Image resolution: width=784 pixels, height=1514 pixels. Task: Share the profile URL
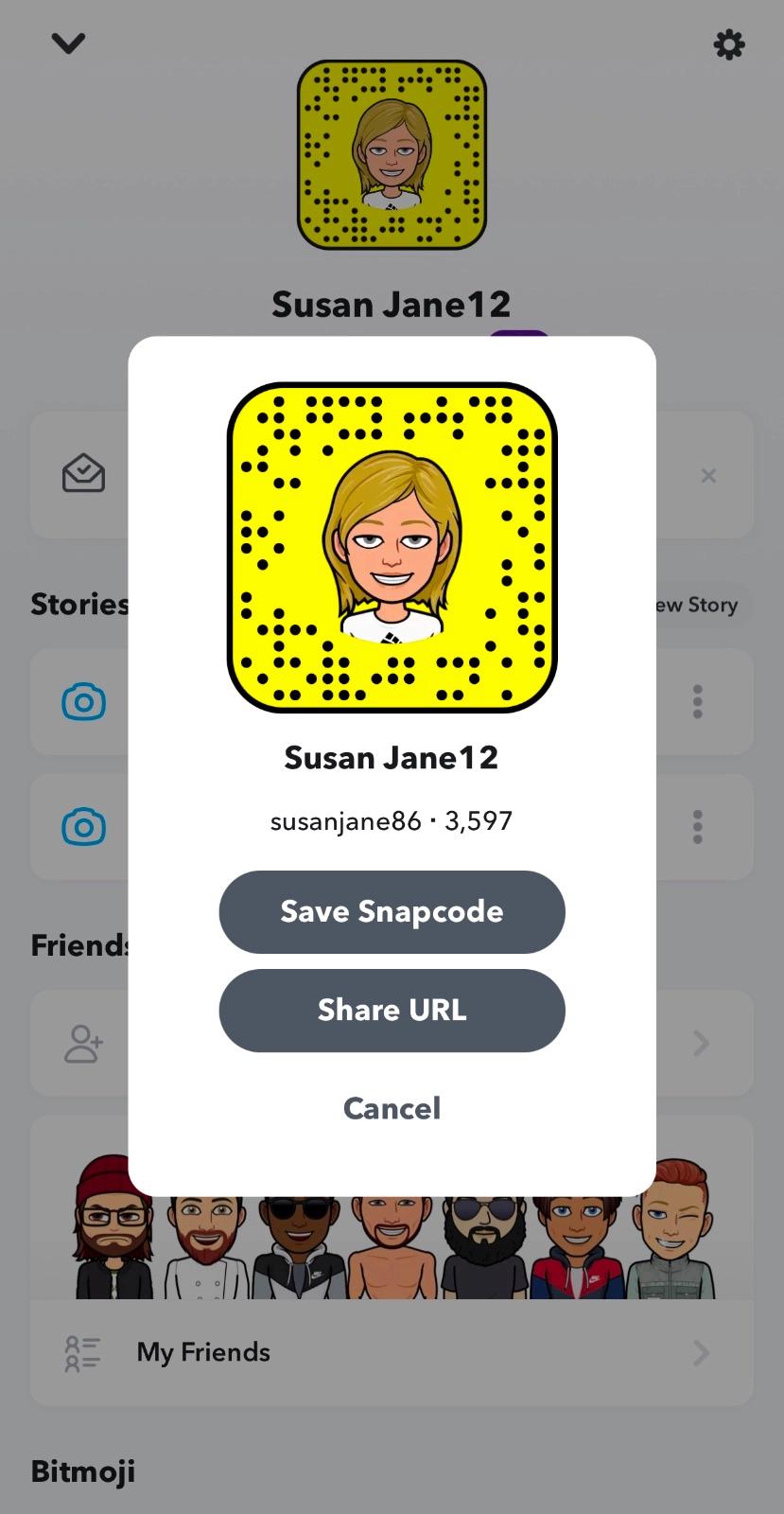(392, 1010)
